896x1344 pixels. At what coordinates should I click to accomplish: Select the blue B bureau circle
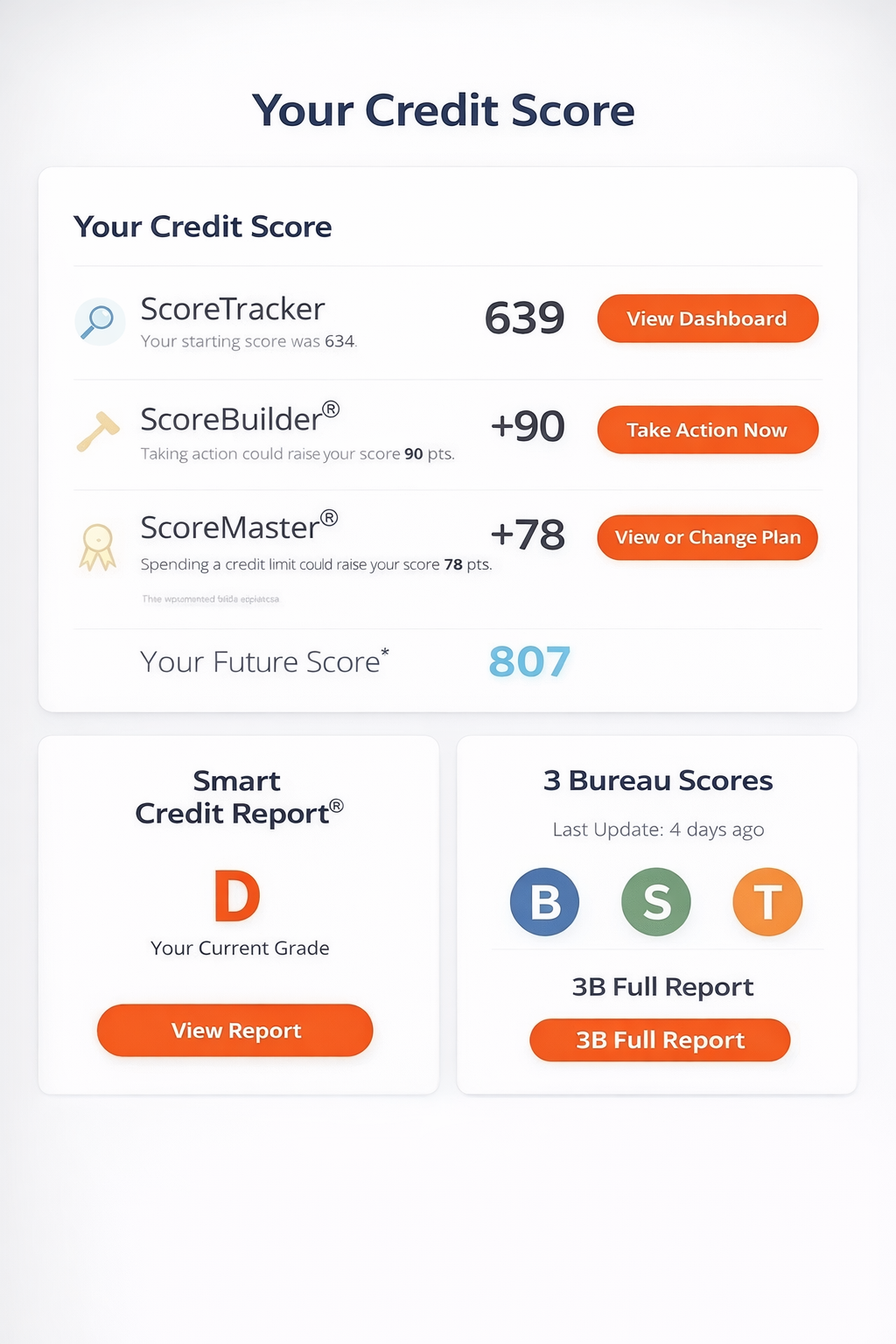tap(544, 901)
